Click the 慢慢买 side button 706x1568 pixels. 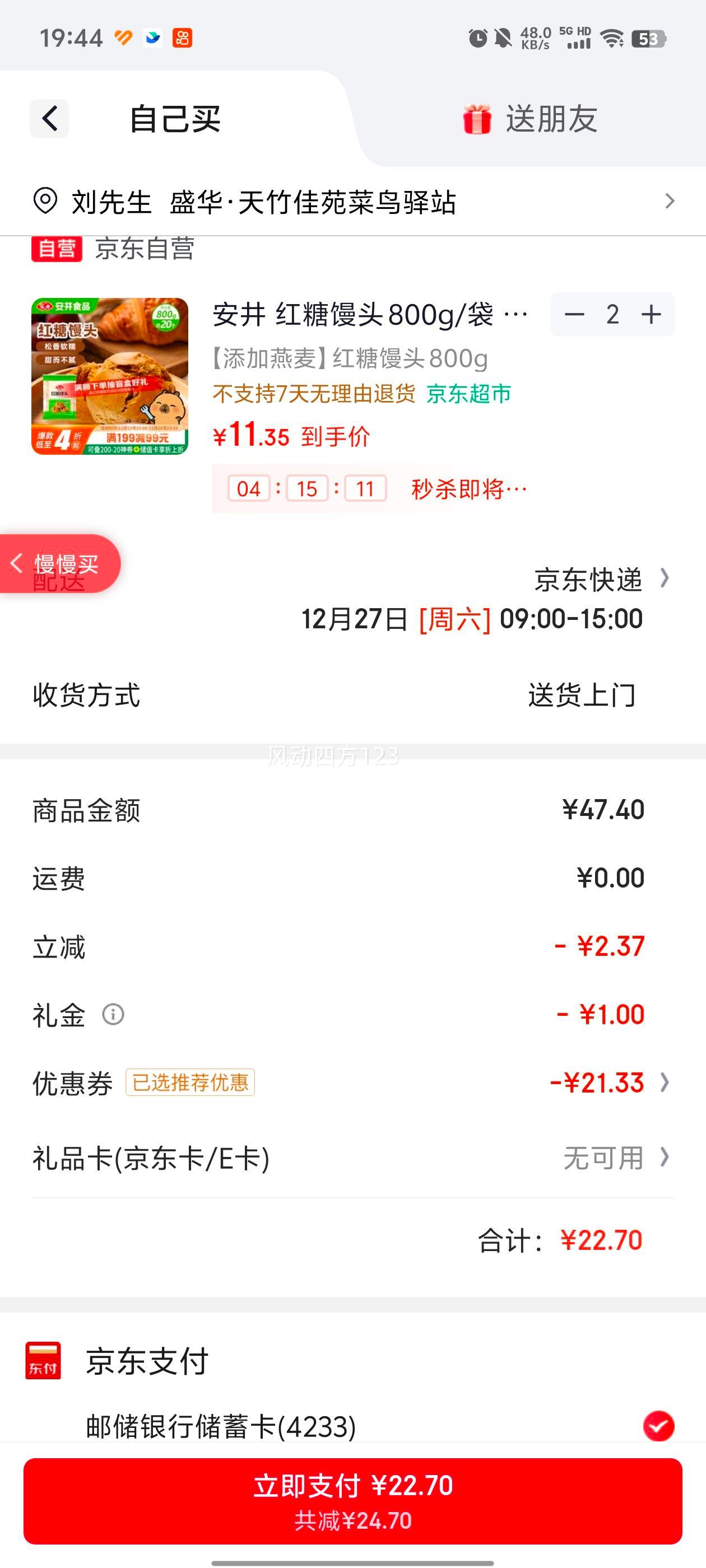[x=59, y=563]
